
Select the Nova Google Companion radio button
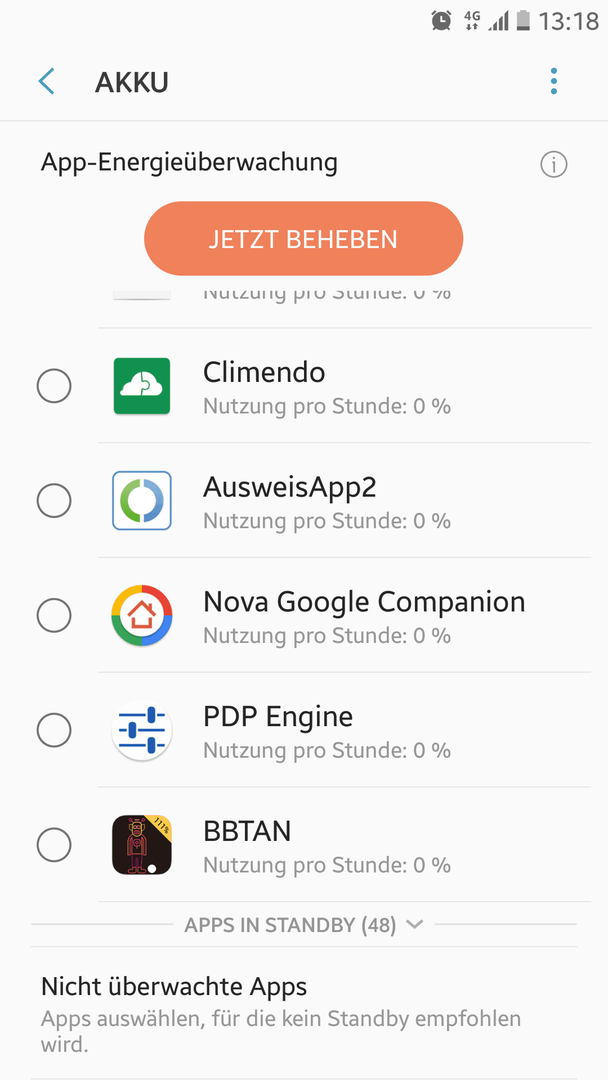pos(54,615)
